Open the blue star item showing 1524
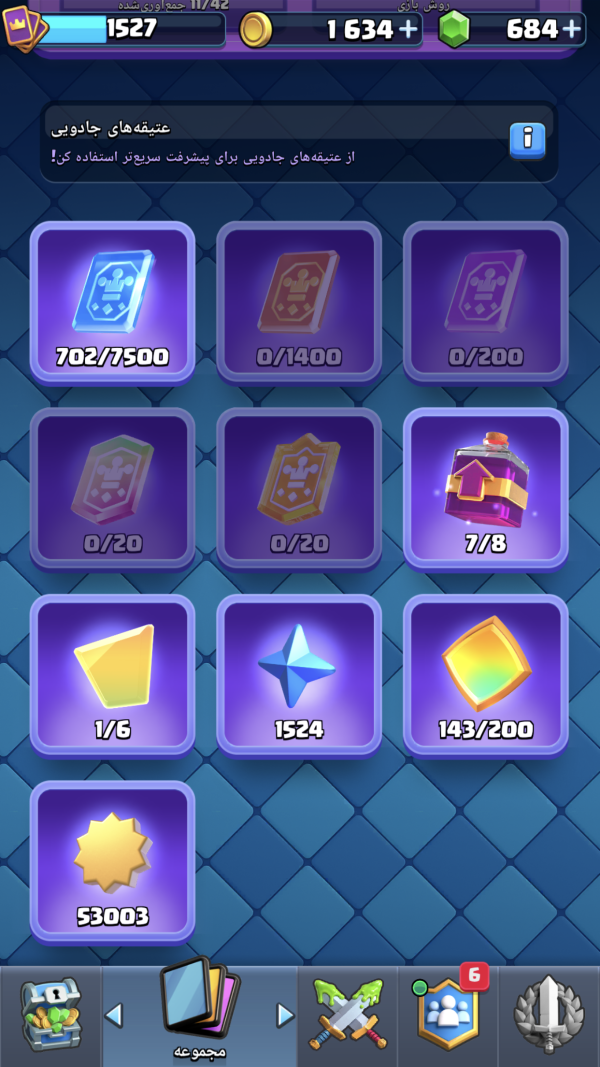The height and width of the screenshot is (1067, 600). click(299, 676)
